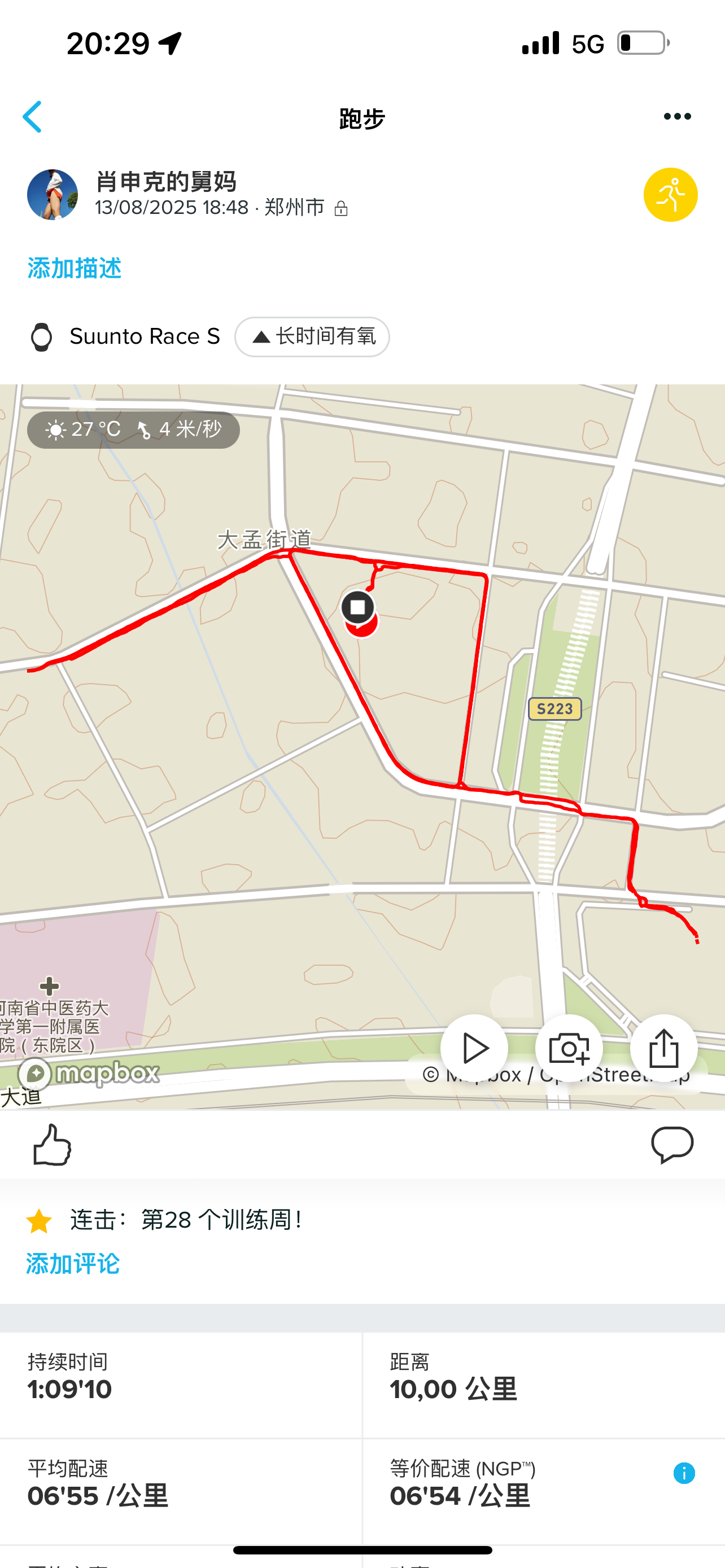Tap 添加评论 to add a comment
Screen dimensions: 725x1568
point(72,1264)
